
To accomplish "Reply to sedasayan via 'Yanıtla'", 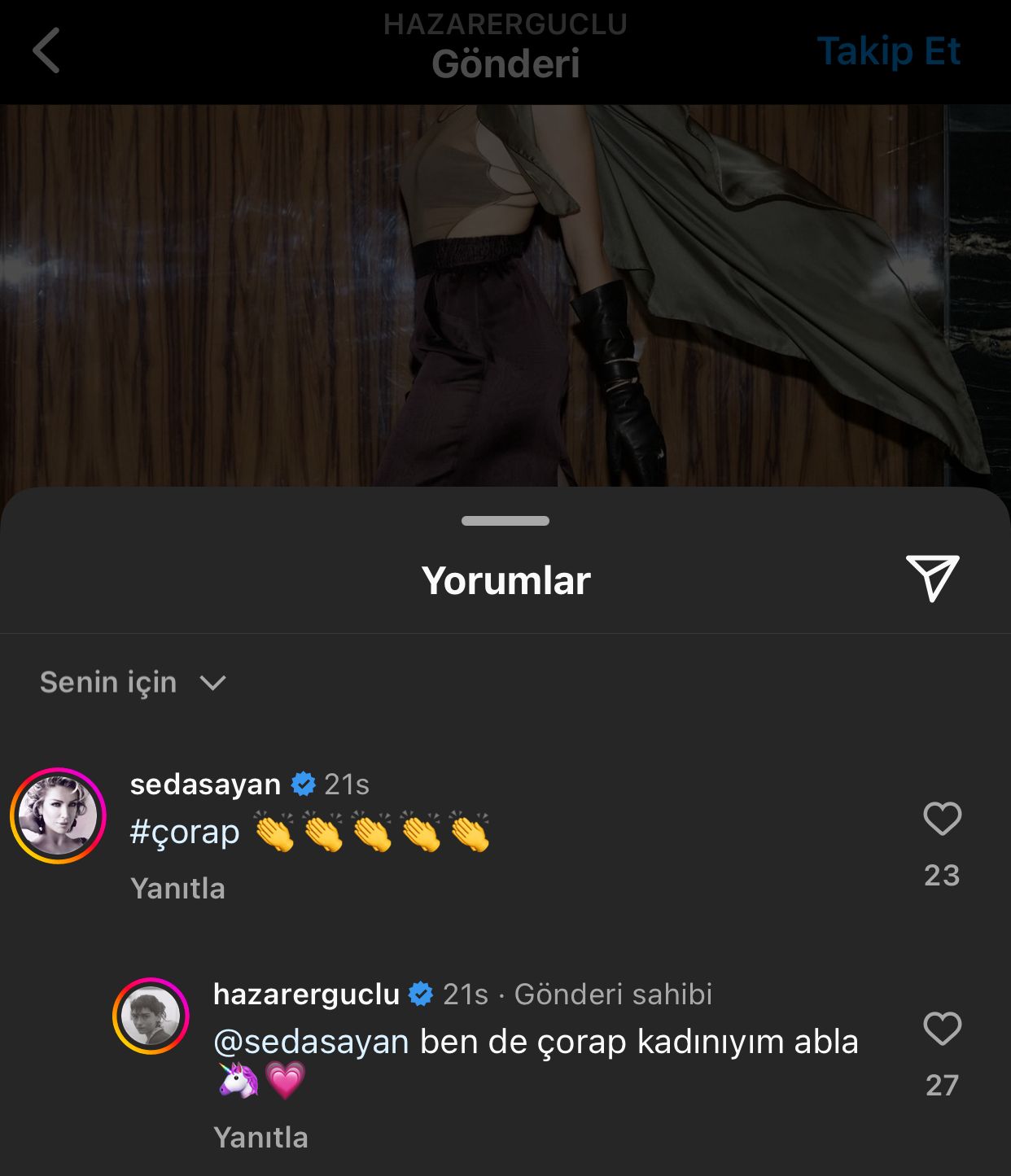I will [177, 889].
